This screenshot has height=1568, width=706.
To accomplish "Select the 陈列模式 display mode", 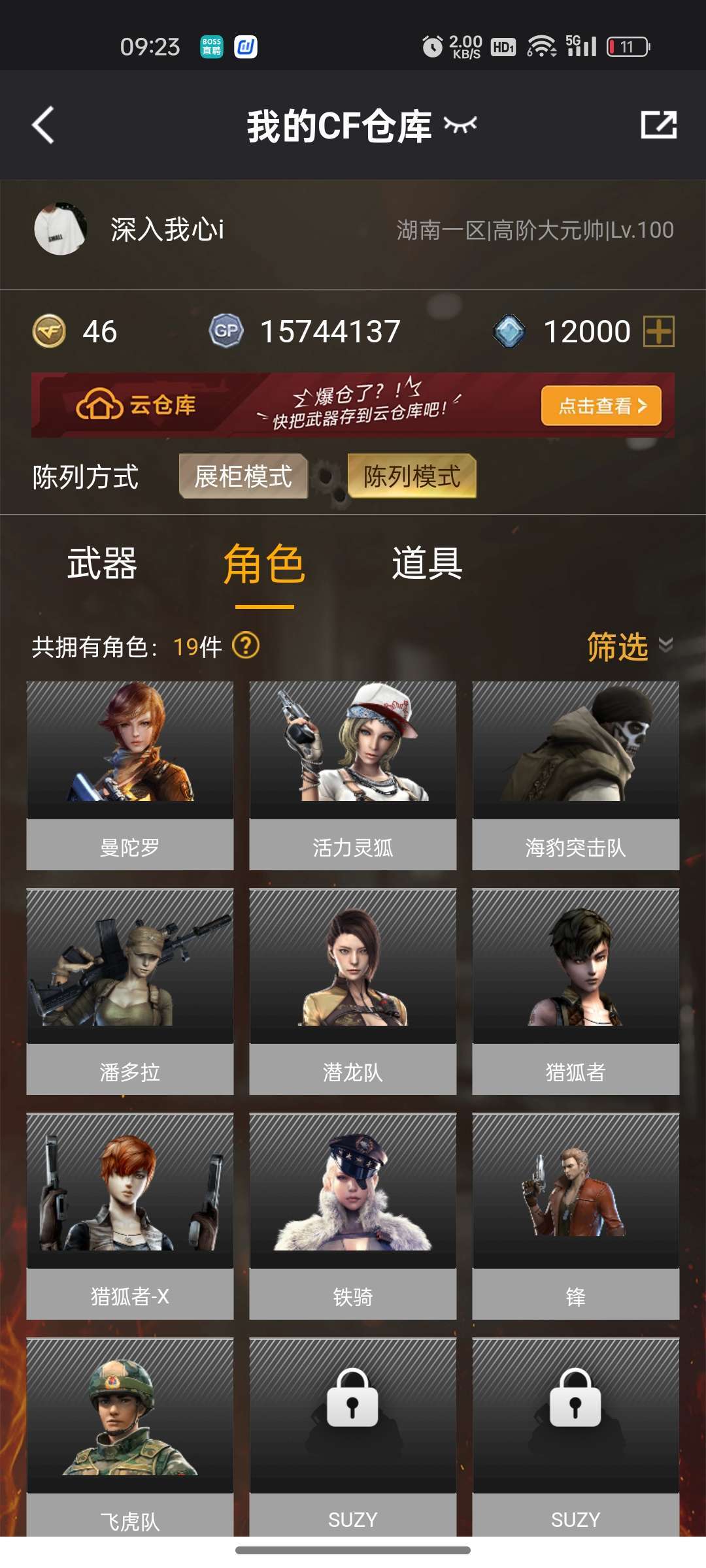I will click(x=412, y=476).
